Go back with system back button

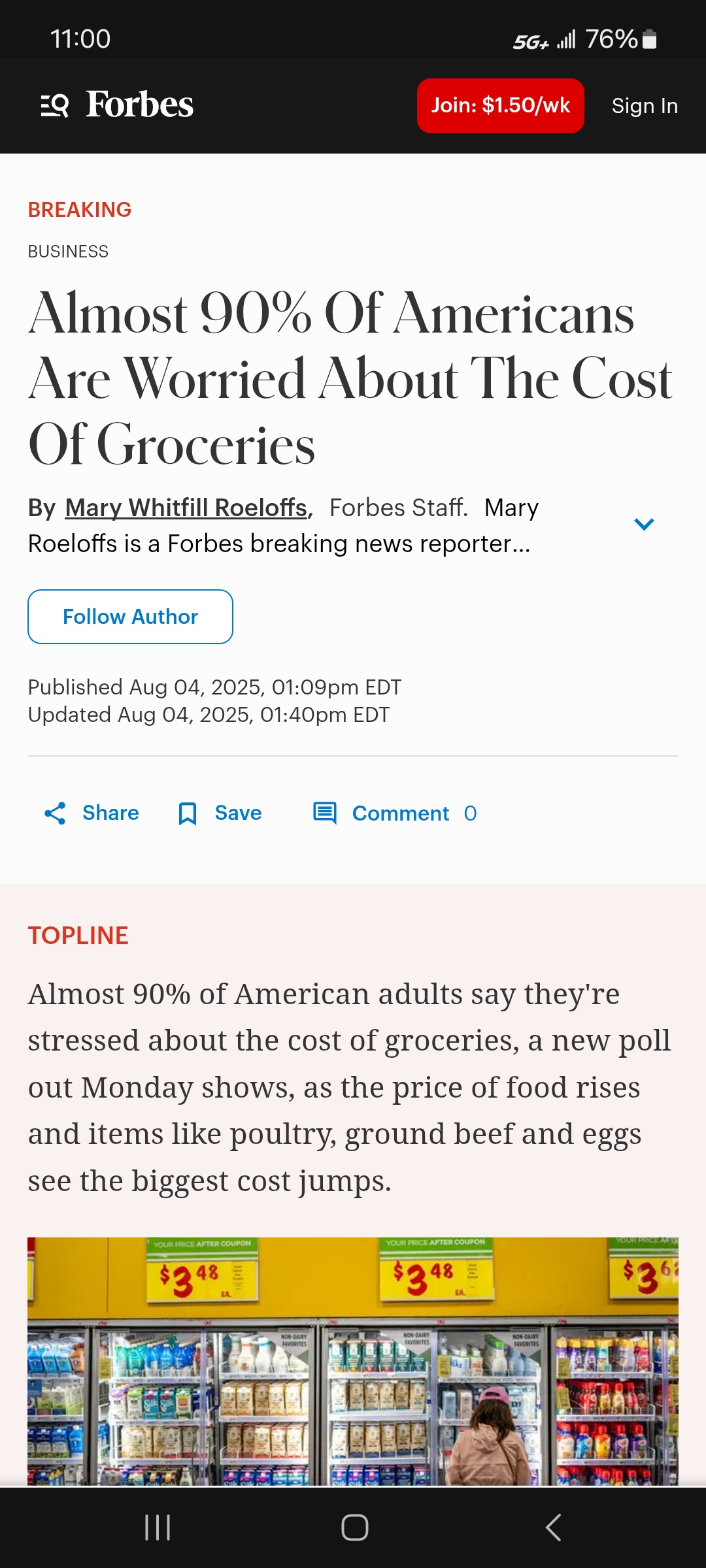tap(553, 1527)
